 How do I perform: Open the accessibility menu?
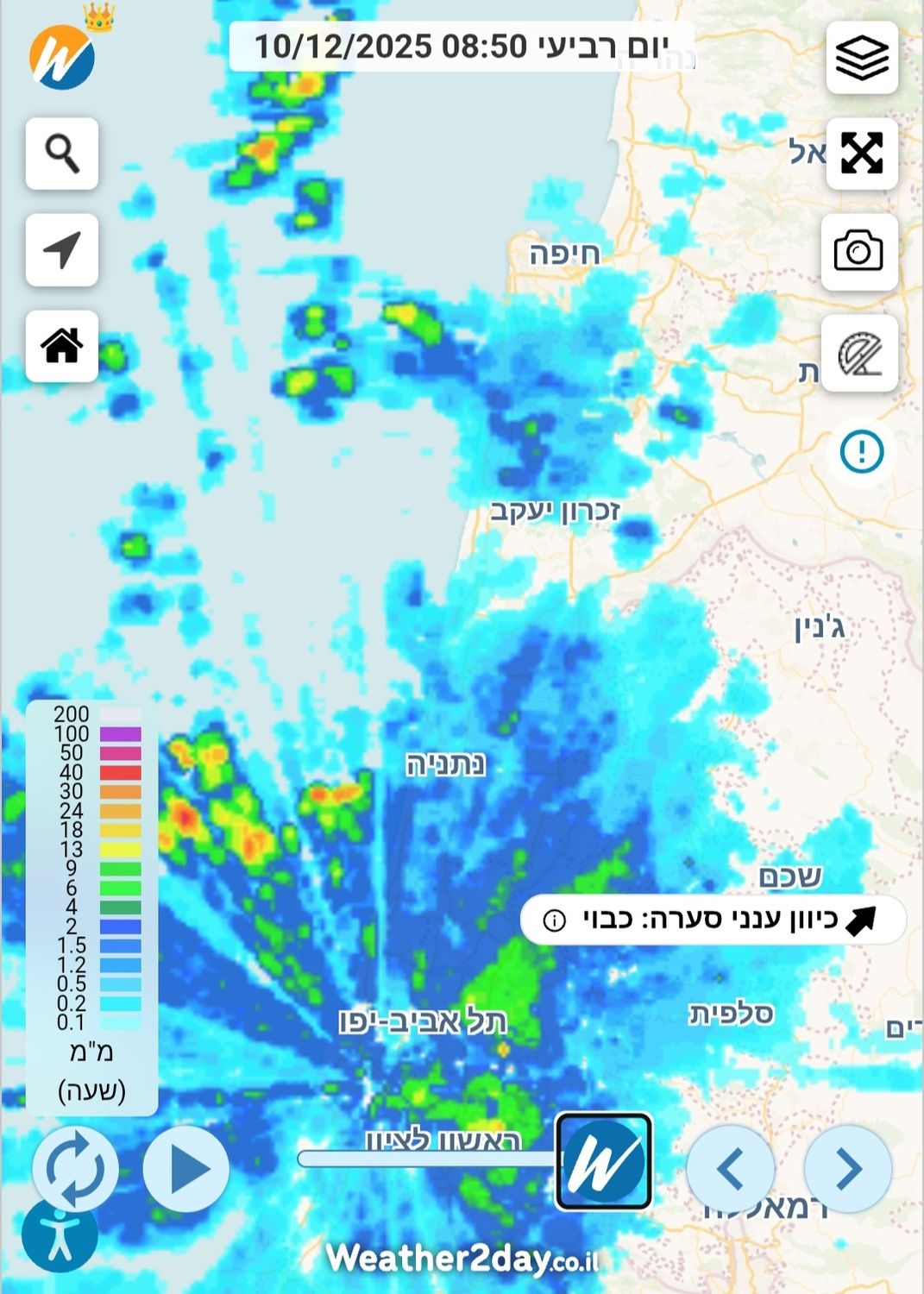click(60, 1235)
